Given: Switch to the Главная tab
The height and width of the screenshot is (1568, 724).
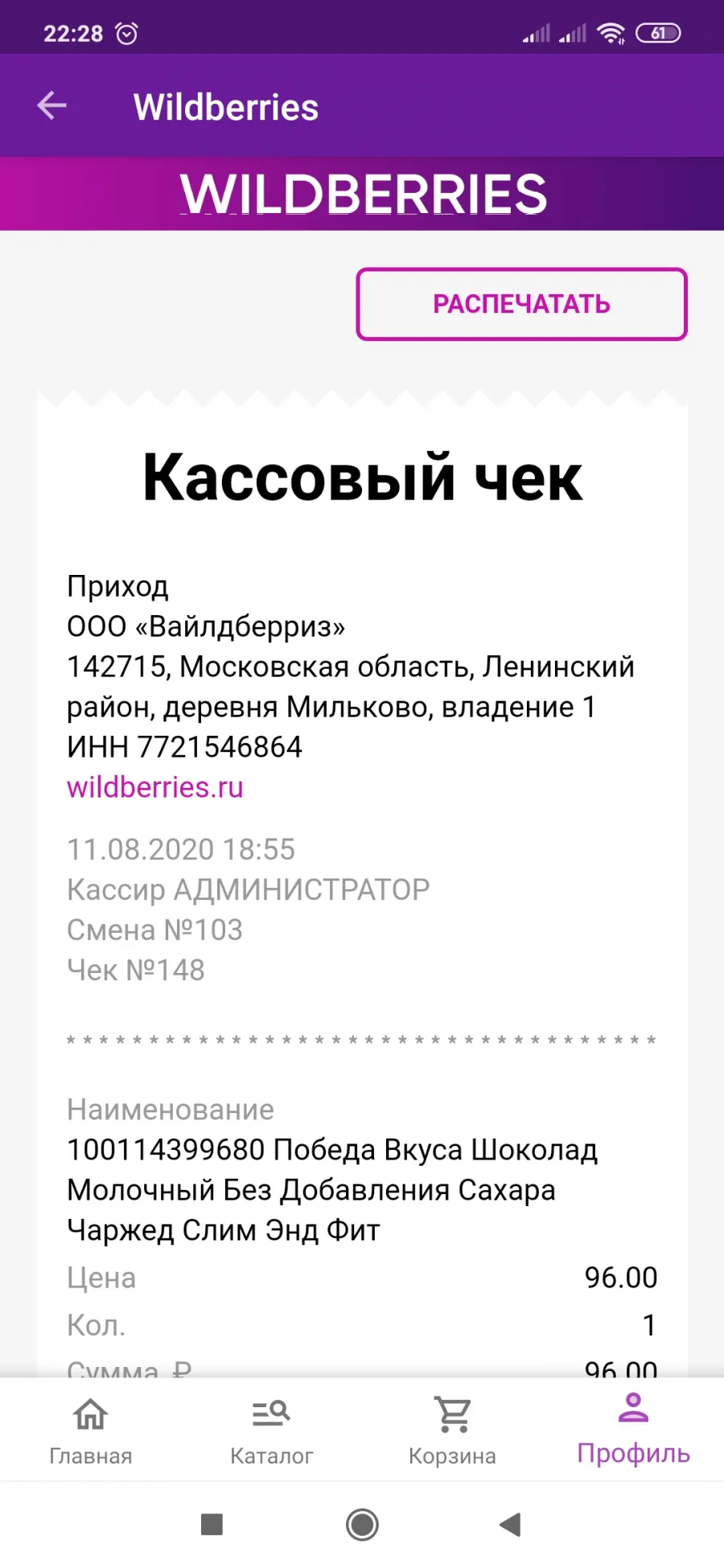Looking at the screenshot, I should point(91,1430).
